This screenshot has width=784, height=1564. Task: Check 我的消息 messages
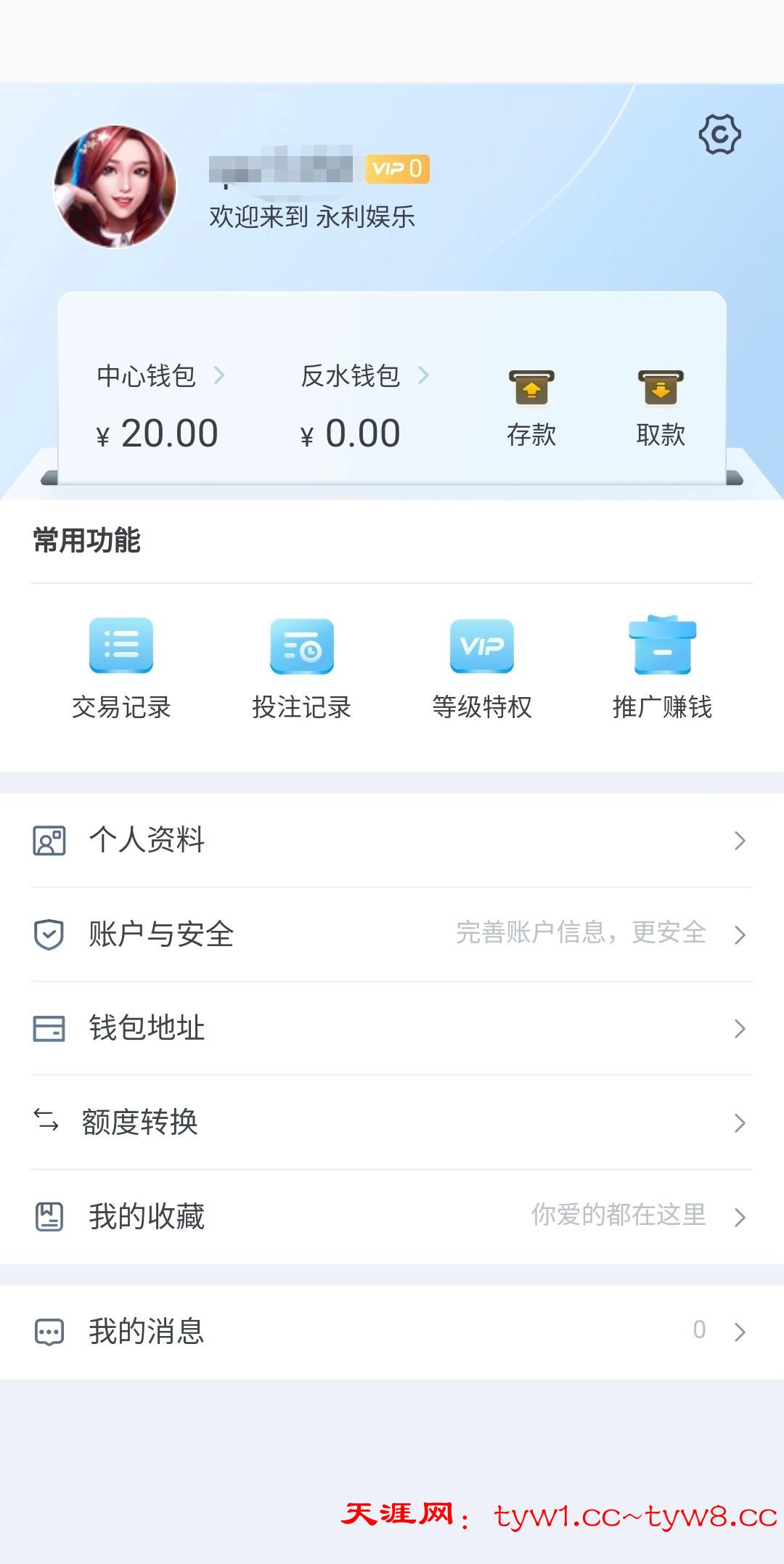(x=392, y=1332)
